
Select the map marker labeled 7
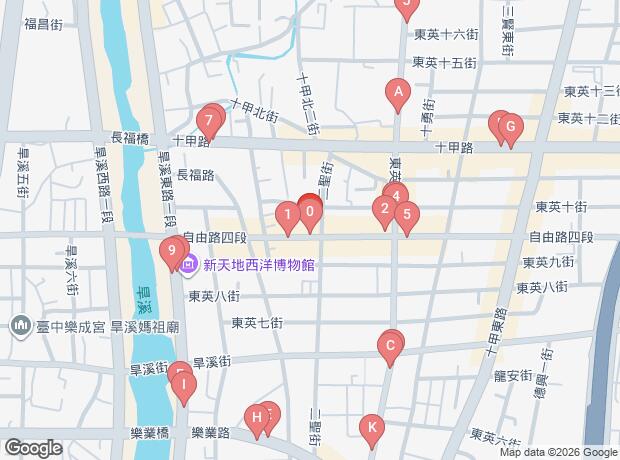[x=208, y=122]
